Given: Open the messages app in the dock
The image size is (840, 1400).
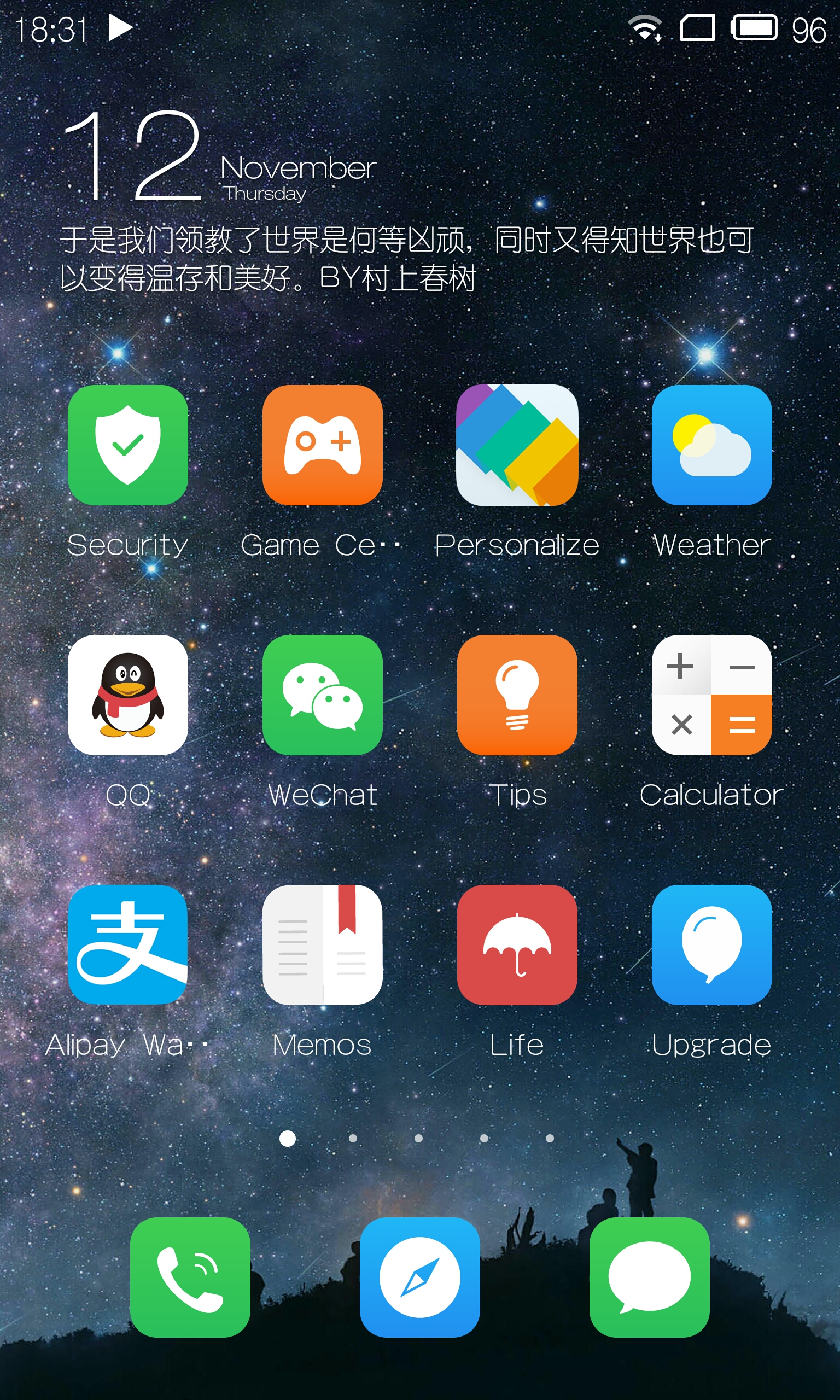Looking at the screenshot, I should tap(650, 1277).
